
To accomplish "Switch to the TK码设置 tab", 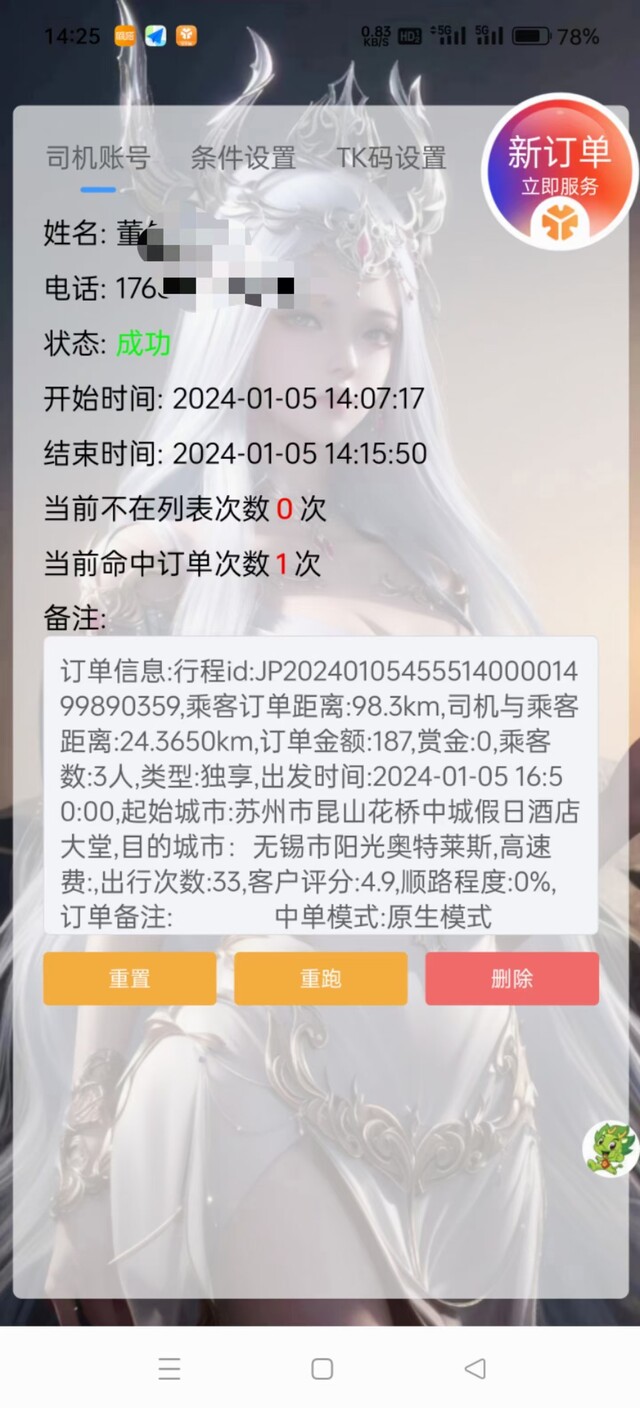I will (391, 158).
